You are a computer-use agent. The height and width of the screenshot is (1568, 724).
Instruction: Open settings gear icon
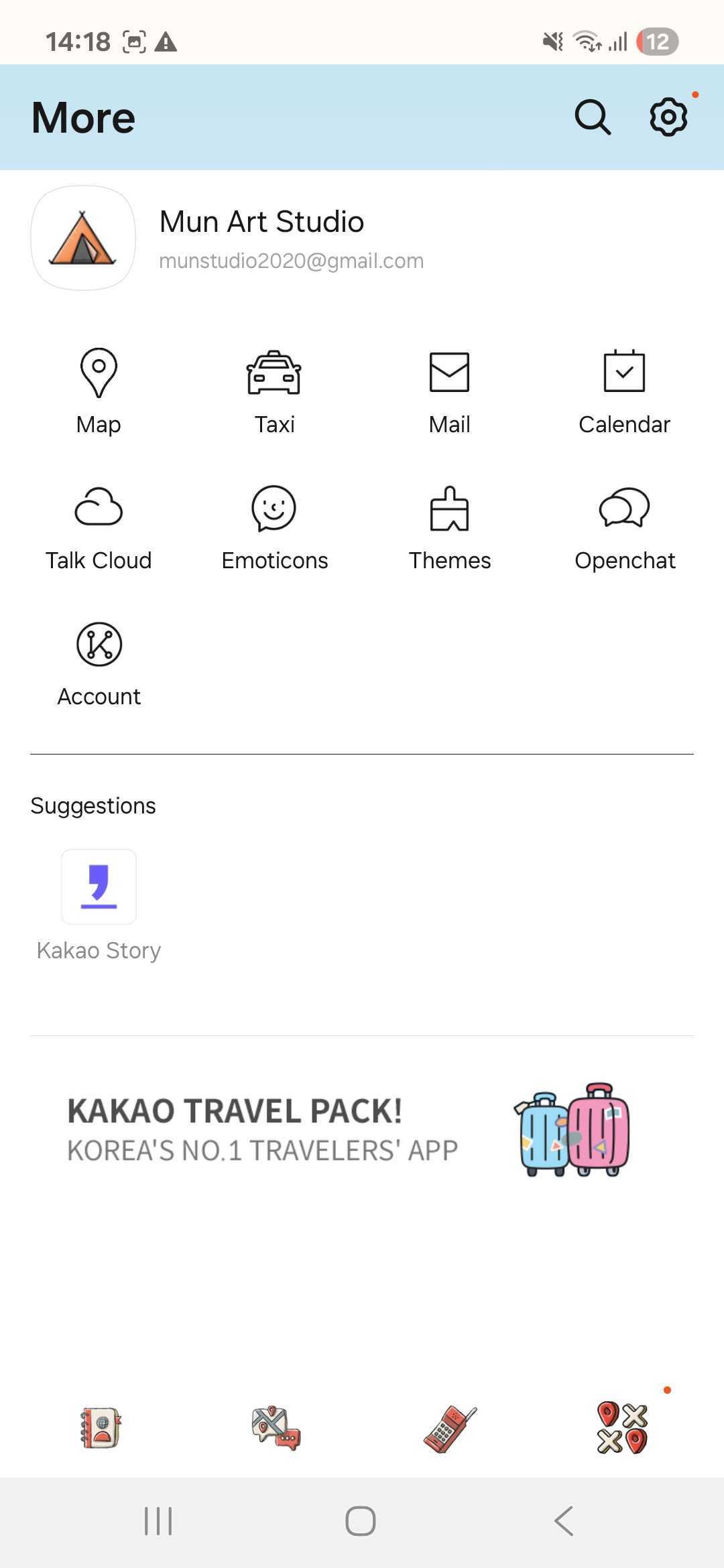tap(668, 117)
